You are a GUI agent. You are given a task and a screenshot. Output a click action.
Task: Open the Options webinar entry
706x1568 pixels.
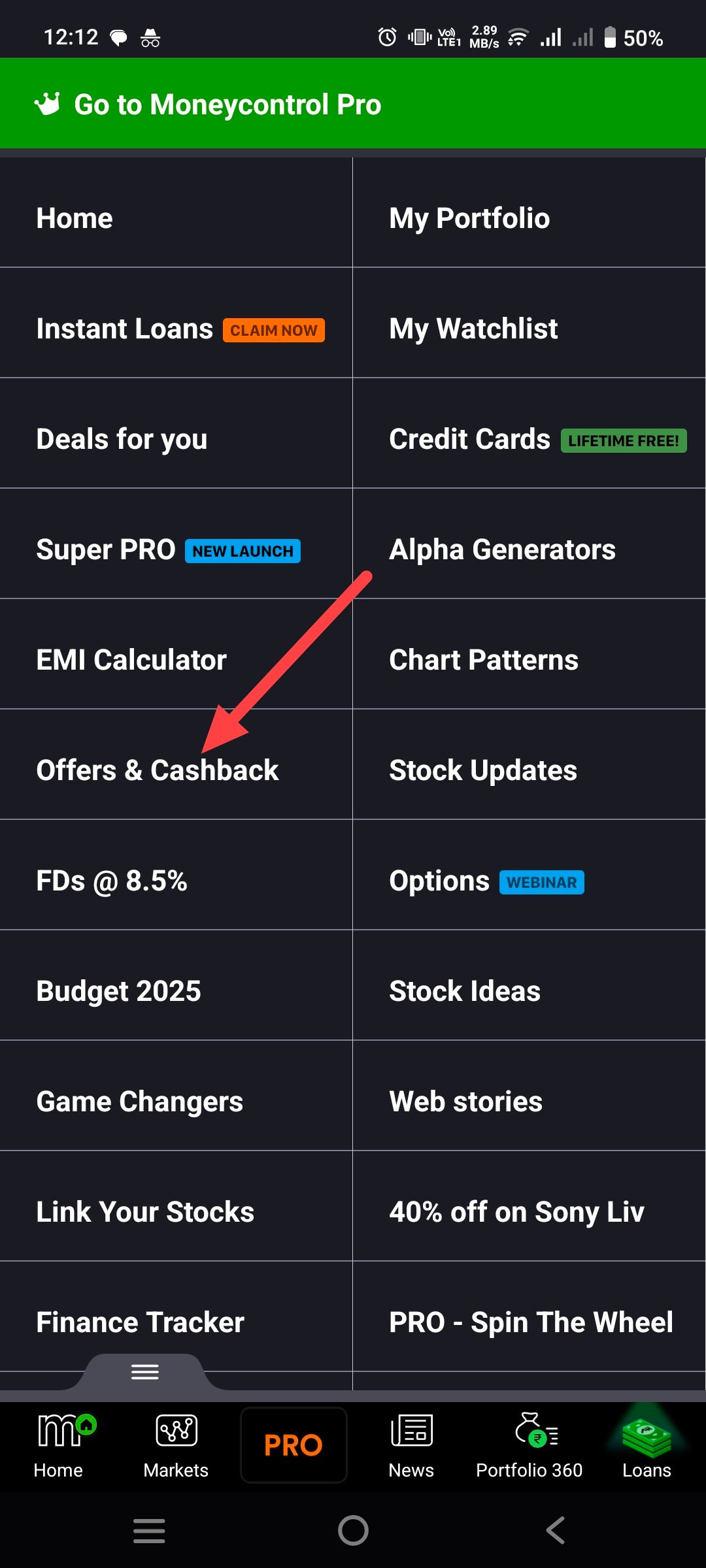(x=529, y=881)
